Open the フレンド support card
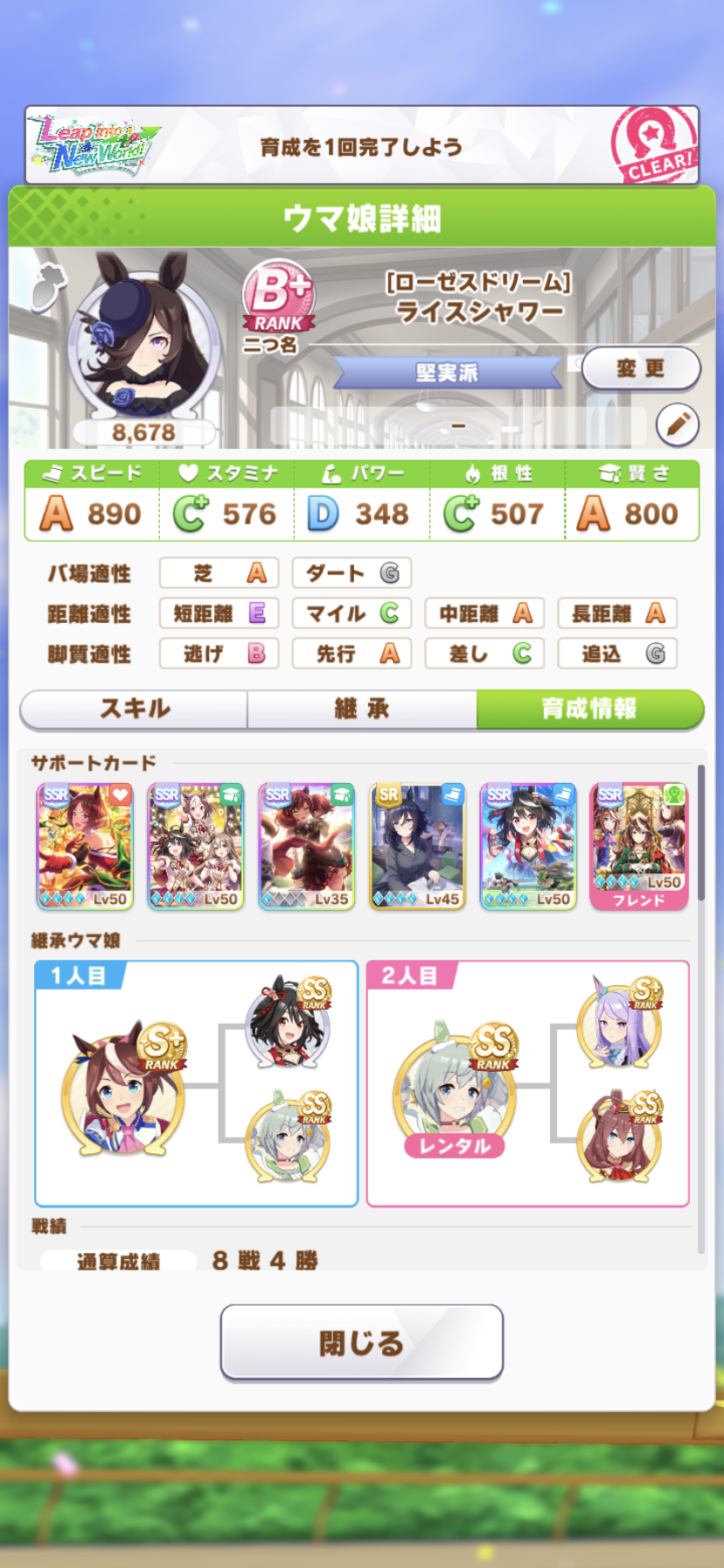Screen dimensions: 724x1568 [x=639, y=845]
